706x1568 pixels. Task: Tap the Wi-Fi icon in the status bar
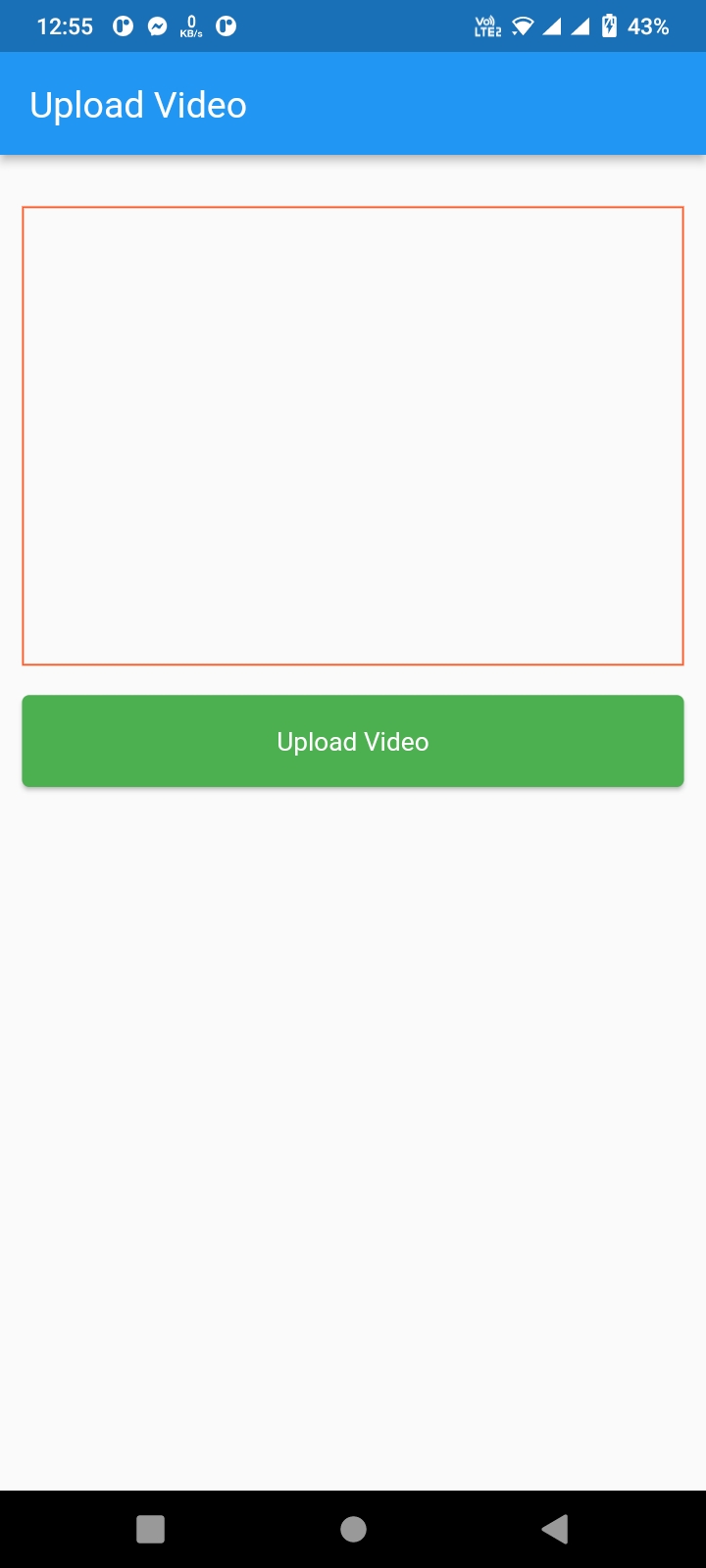pyautogui.click(x=523, y=26)
